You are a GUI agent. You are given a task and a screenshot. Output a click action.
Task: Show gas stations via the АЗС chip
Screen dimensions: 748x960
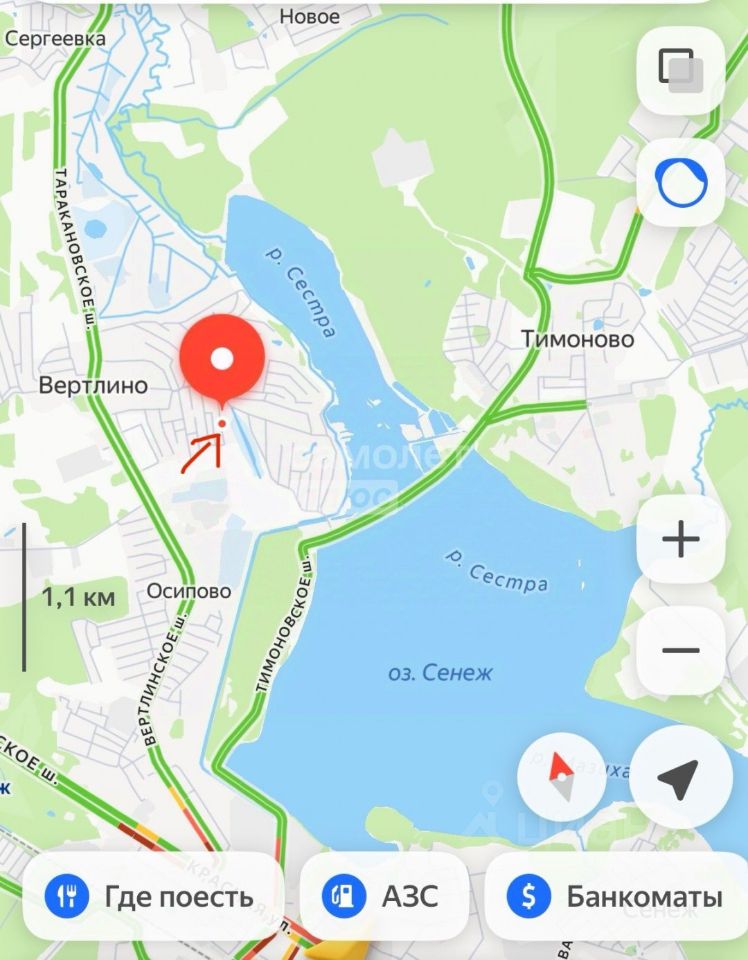pos(381,896)
